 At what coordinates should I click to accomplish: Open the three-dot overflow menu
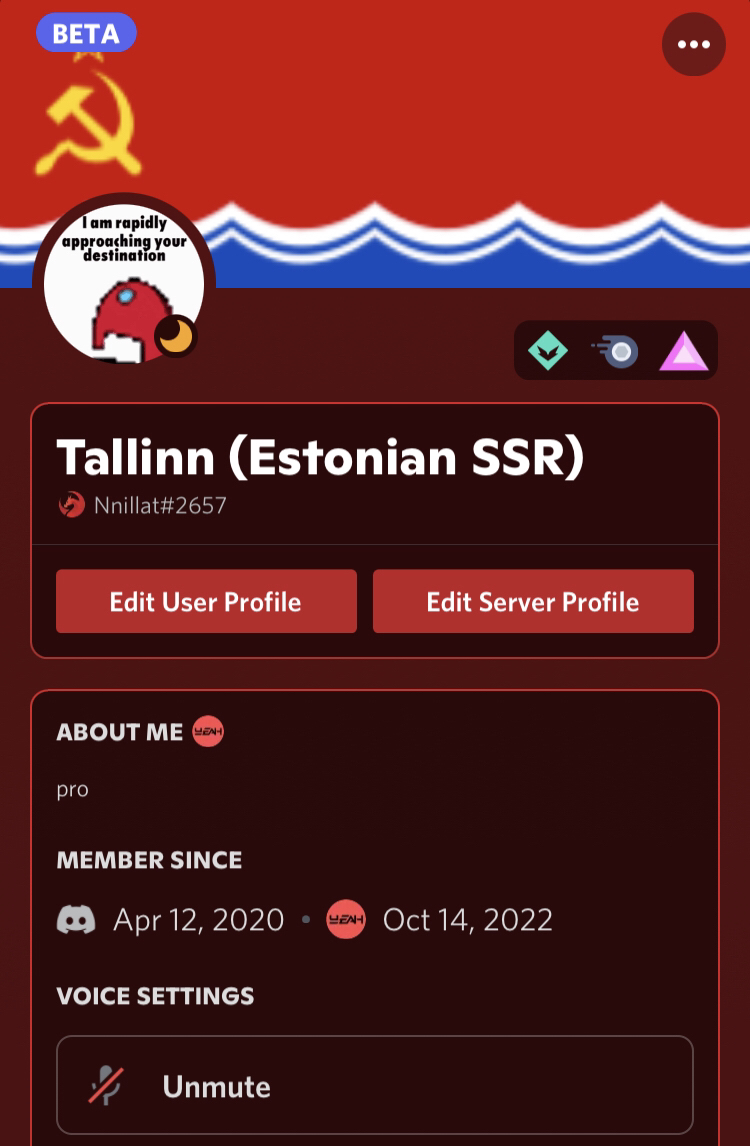[x=693, y=44]
